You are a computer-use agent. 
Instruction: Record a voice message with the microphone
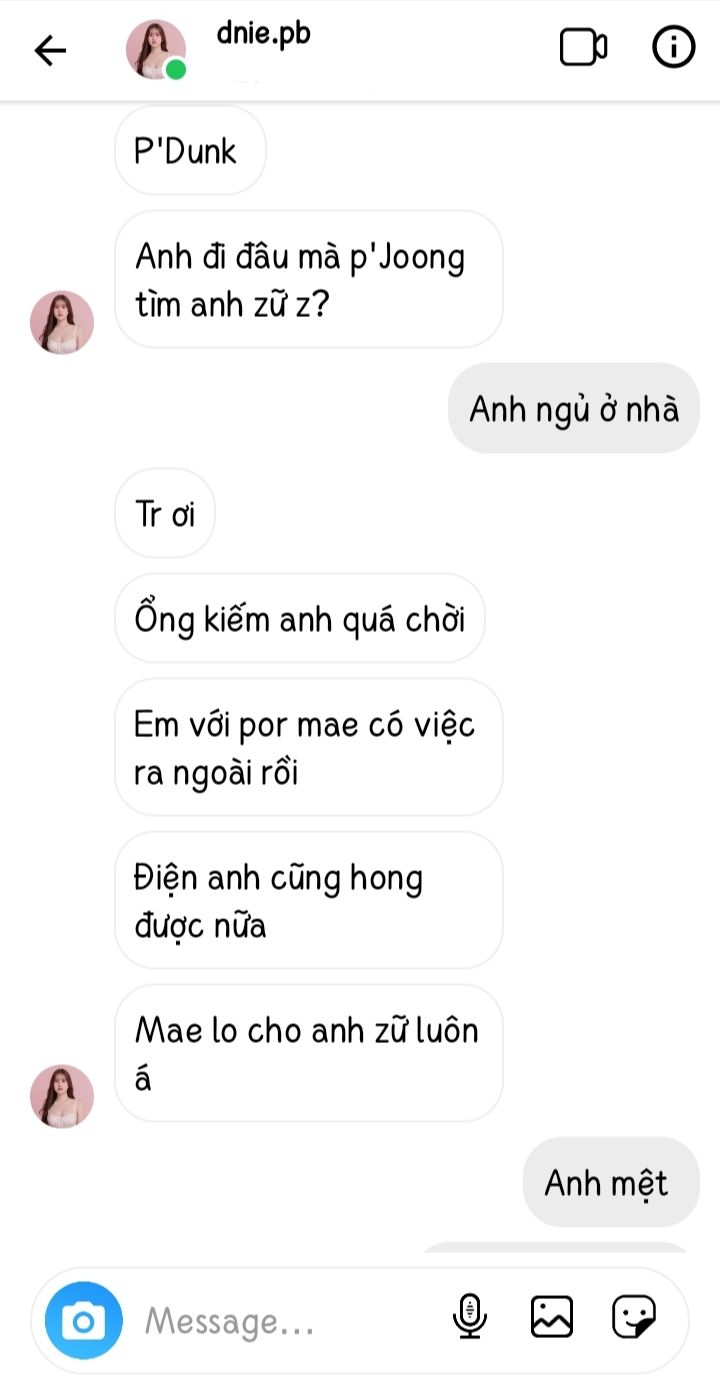469,1317
